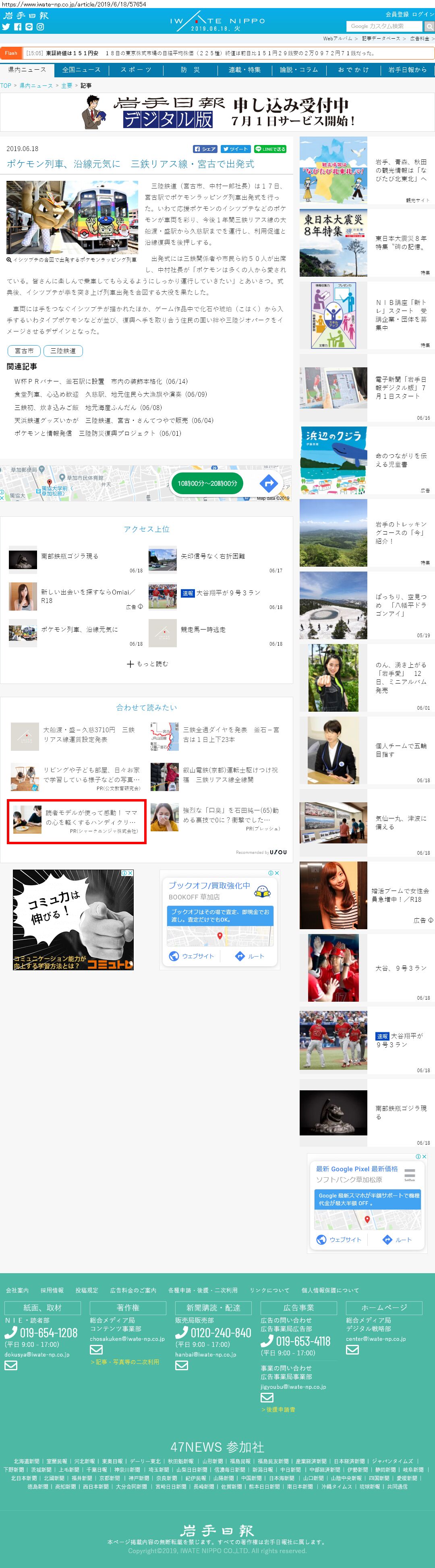Tweet this article with ツイート button
The width and height of the screenshot is (435, 1568).
click(235, 149)
